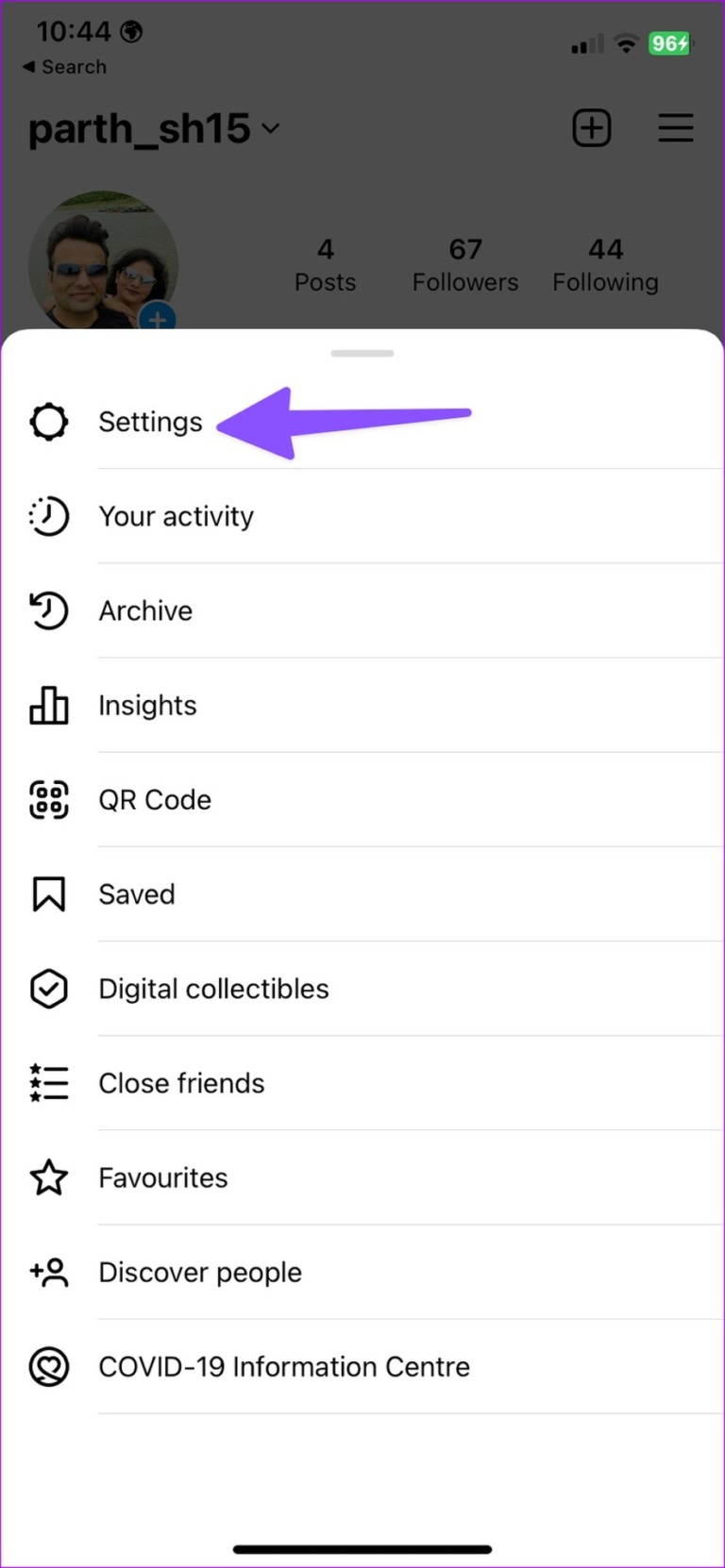Select the Saved bookmark icon
Viewport: 725px width, 1568px height.
(48, 893)
